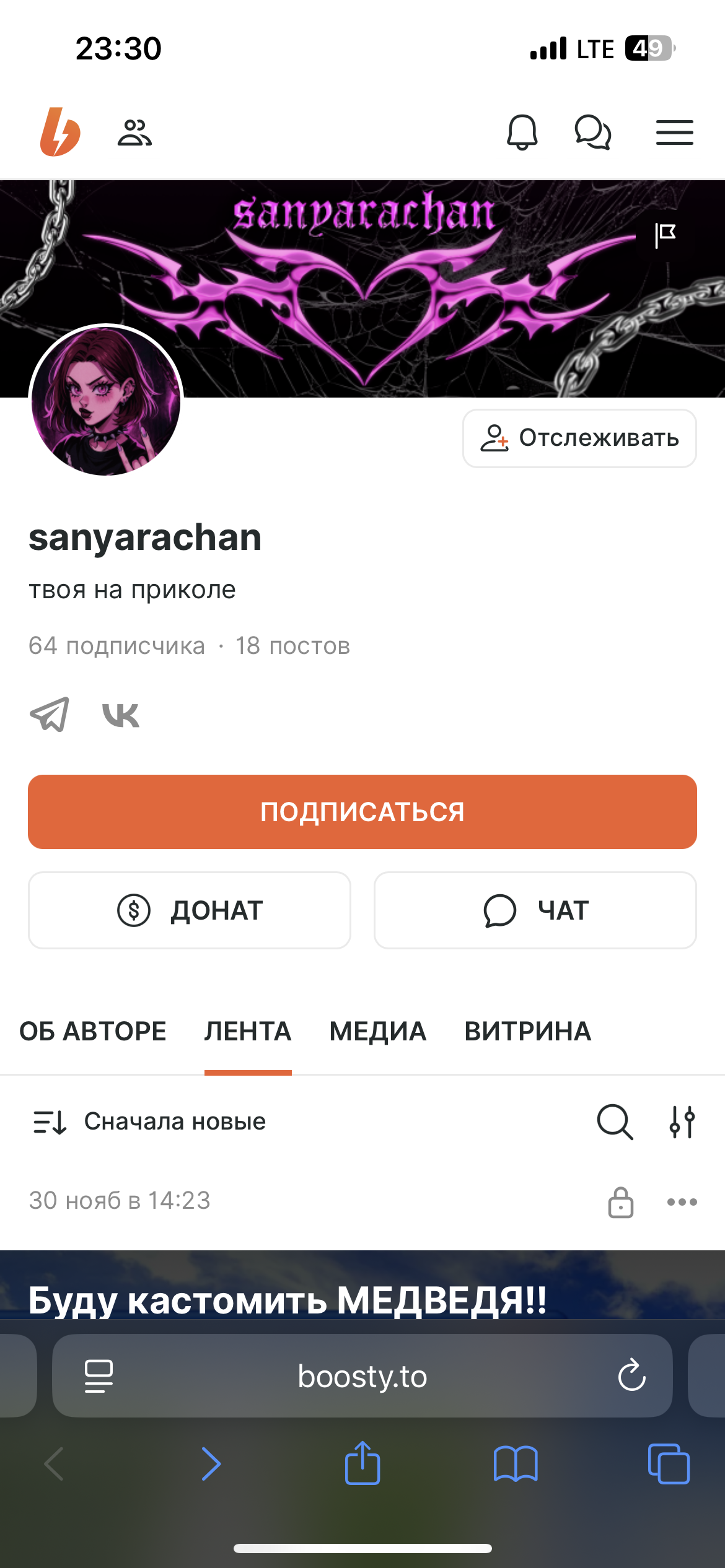Screen dimensions: 725x1568
Task: Report the page via flag icon
Action: [x=665, y=235]
